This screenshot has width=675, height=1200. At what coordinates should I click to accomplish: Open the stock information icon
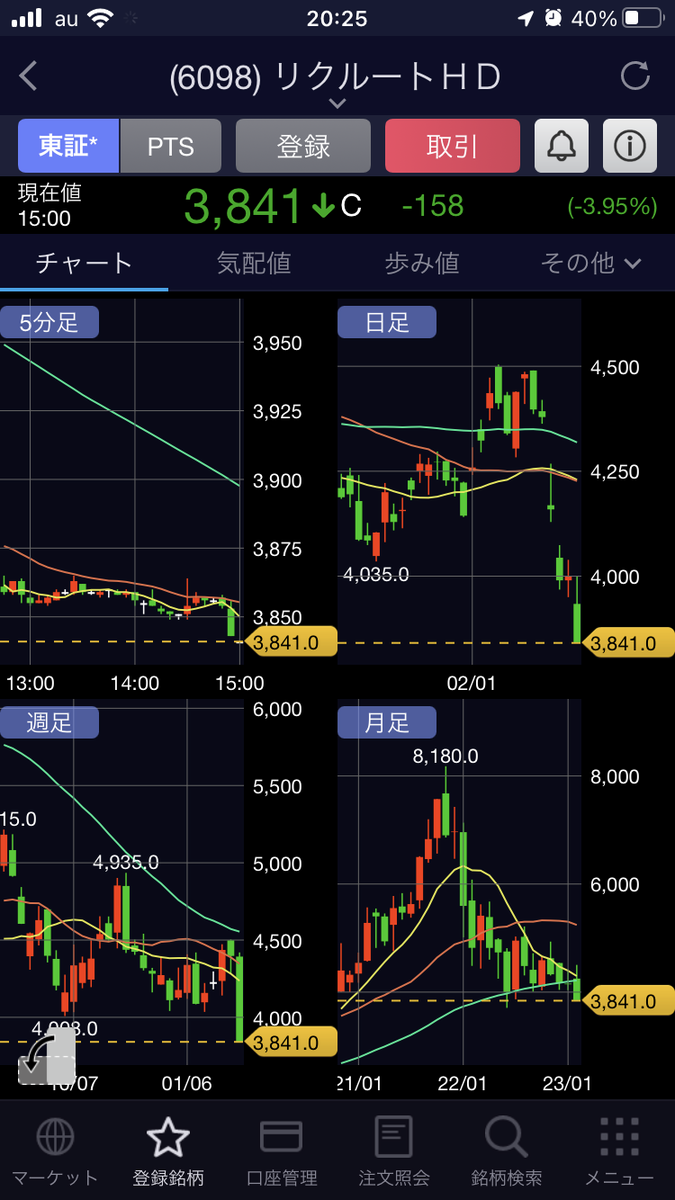pyautogui.click(x=629, y=147)
